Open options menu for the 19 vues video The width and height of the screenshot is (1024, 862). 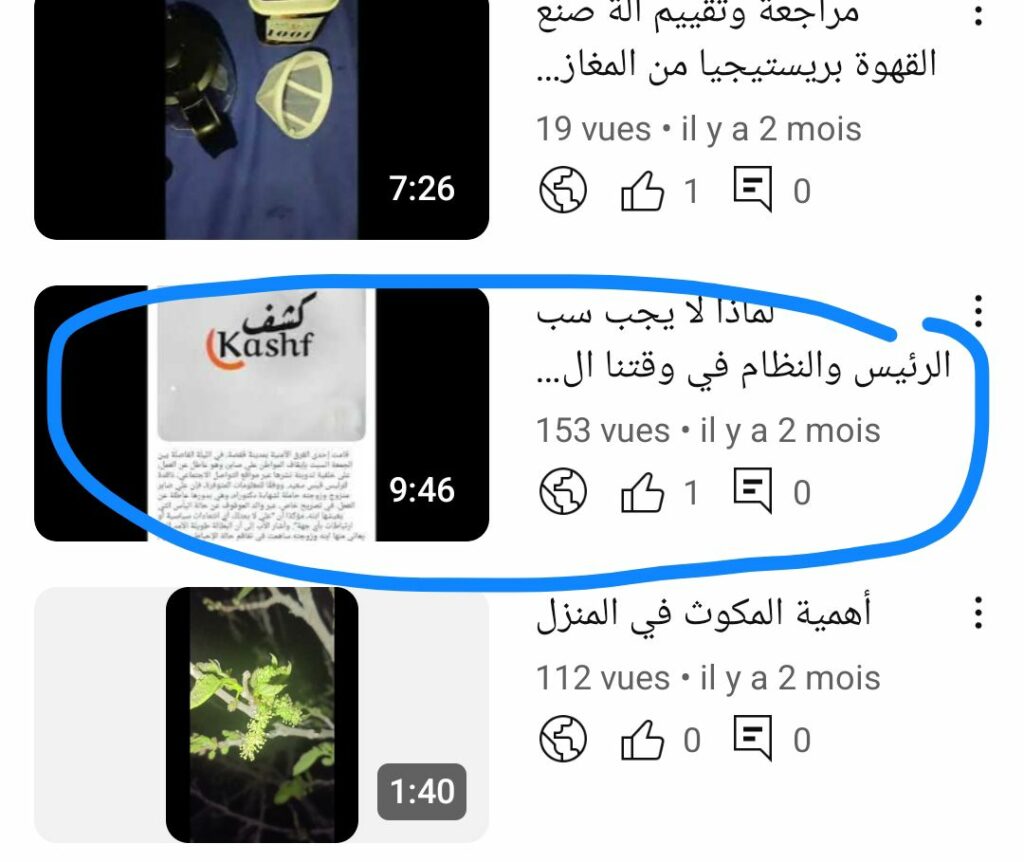tap(979, 17)
